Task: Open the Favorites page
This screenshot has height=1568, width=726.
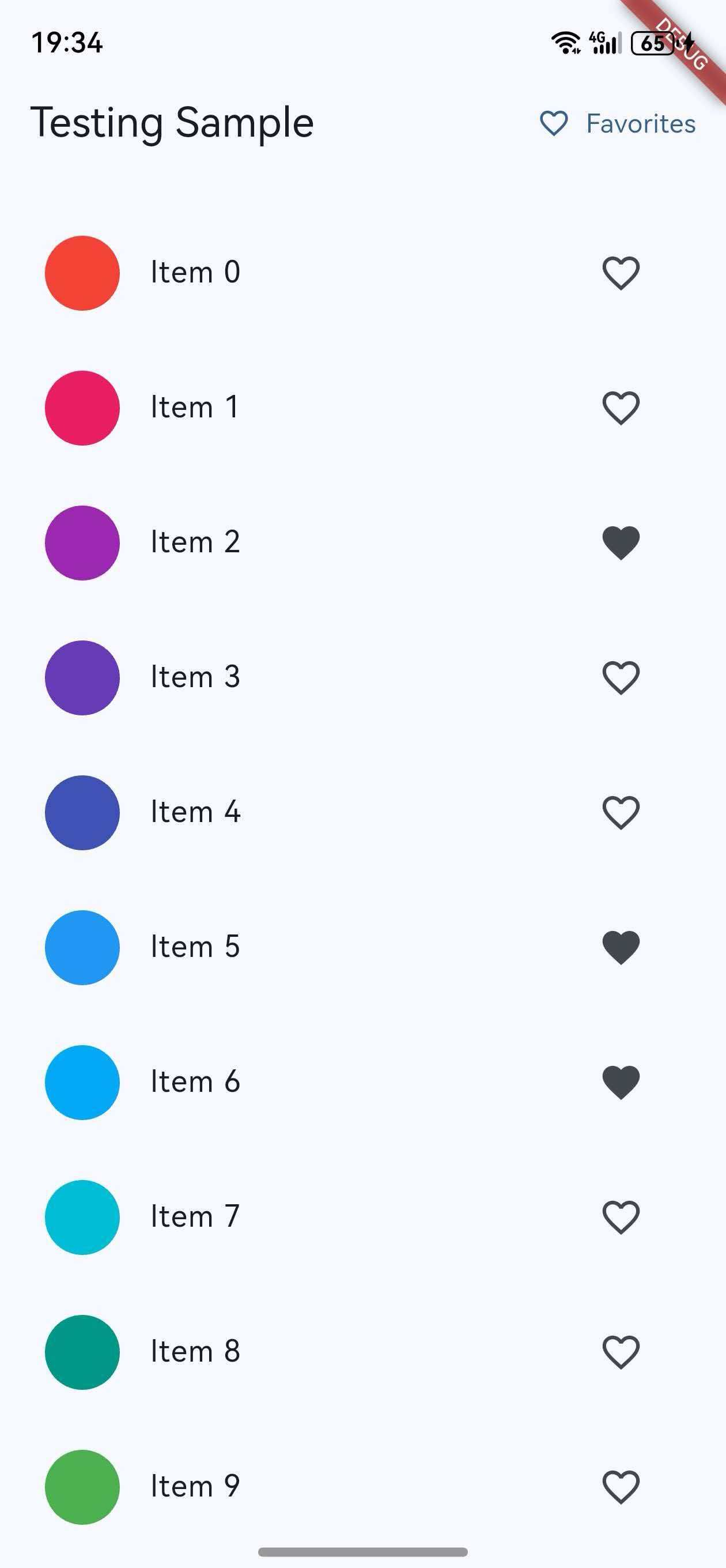Action: pyautogui.click(x=617, y=123)
